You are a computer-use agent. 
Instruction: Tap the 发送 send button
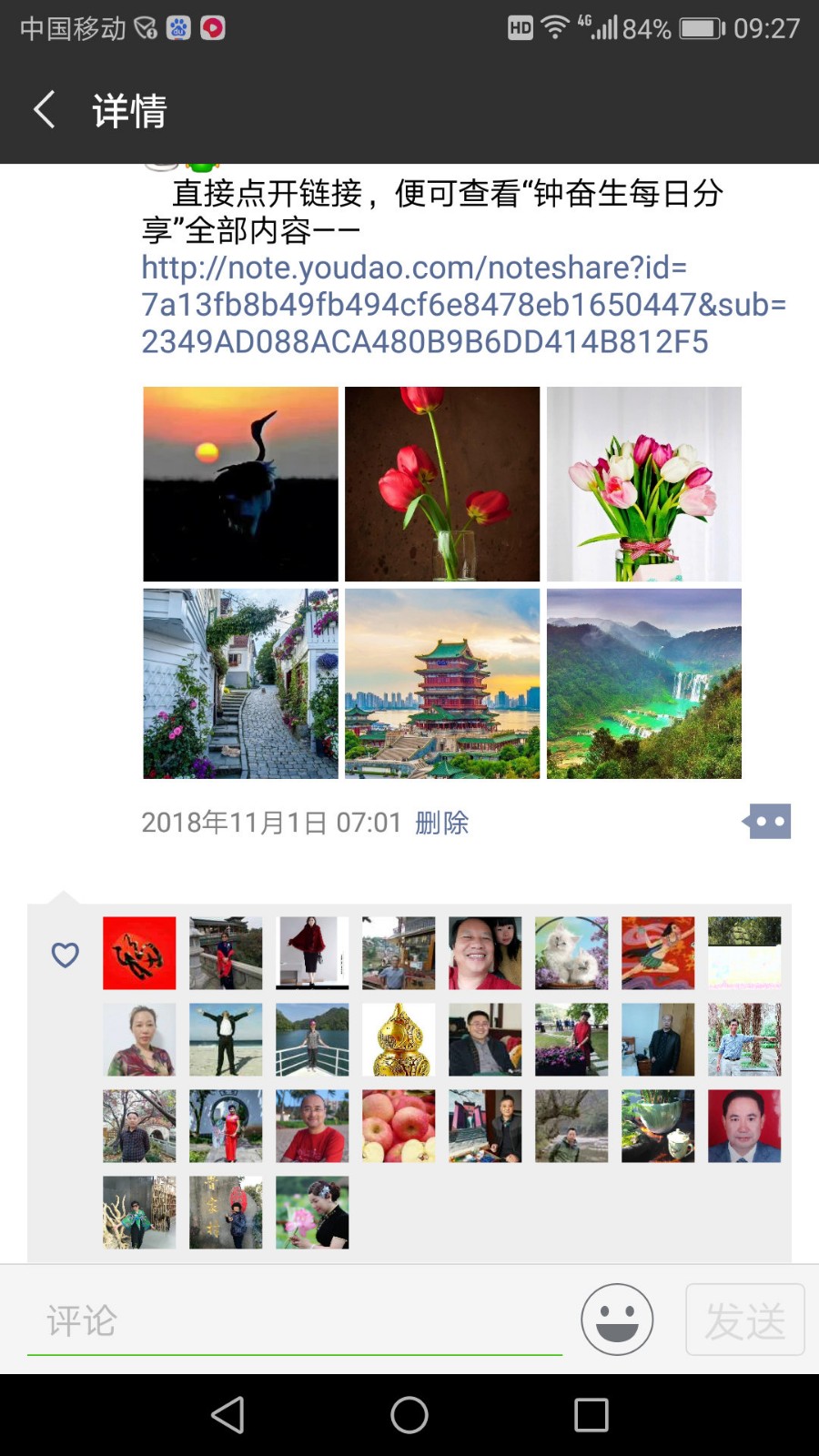[744, 1319]
